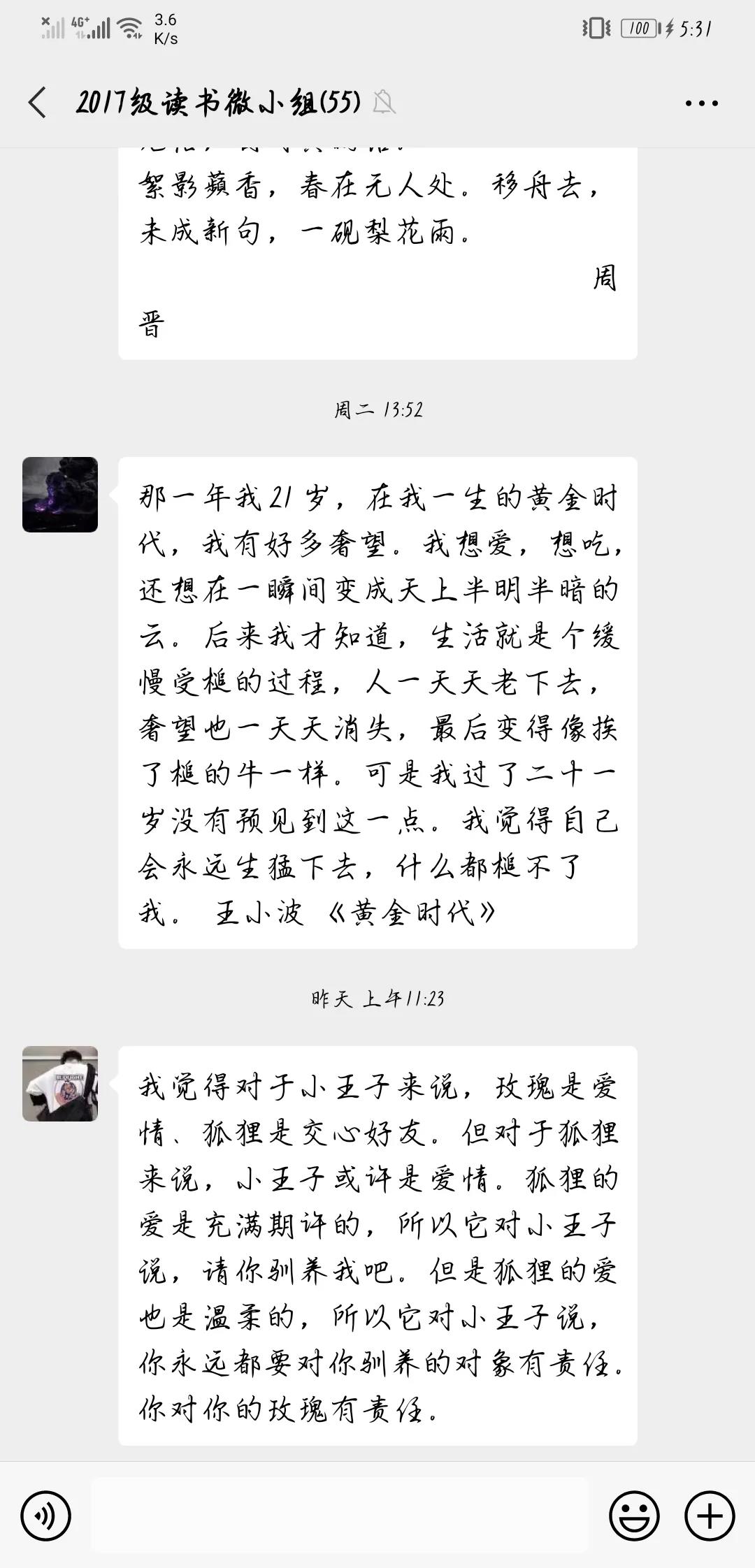Switch to voice message input

(x=46, y=1516)
